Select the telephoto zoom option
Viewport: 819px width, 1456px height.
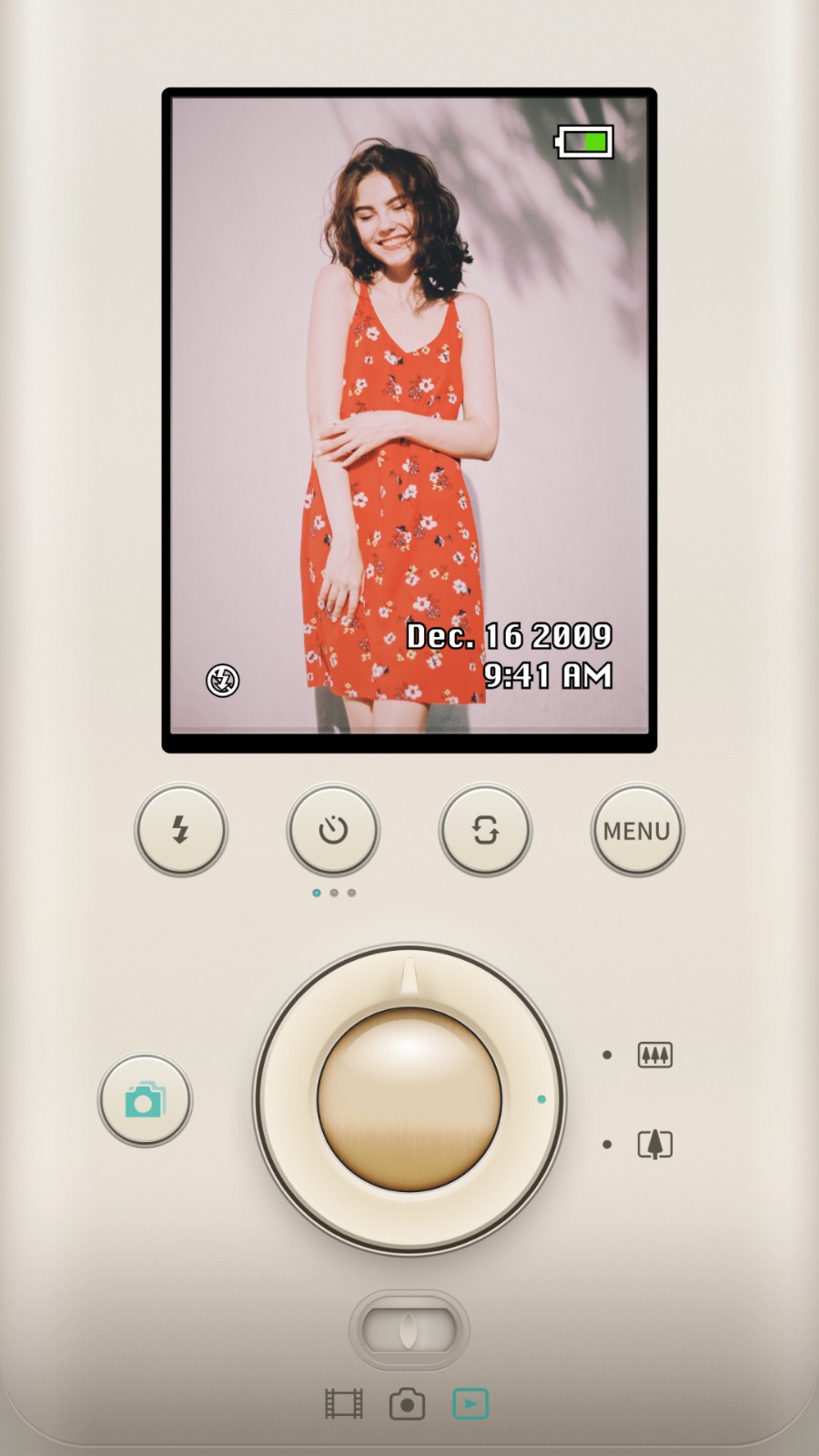click(654, 1144)
